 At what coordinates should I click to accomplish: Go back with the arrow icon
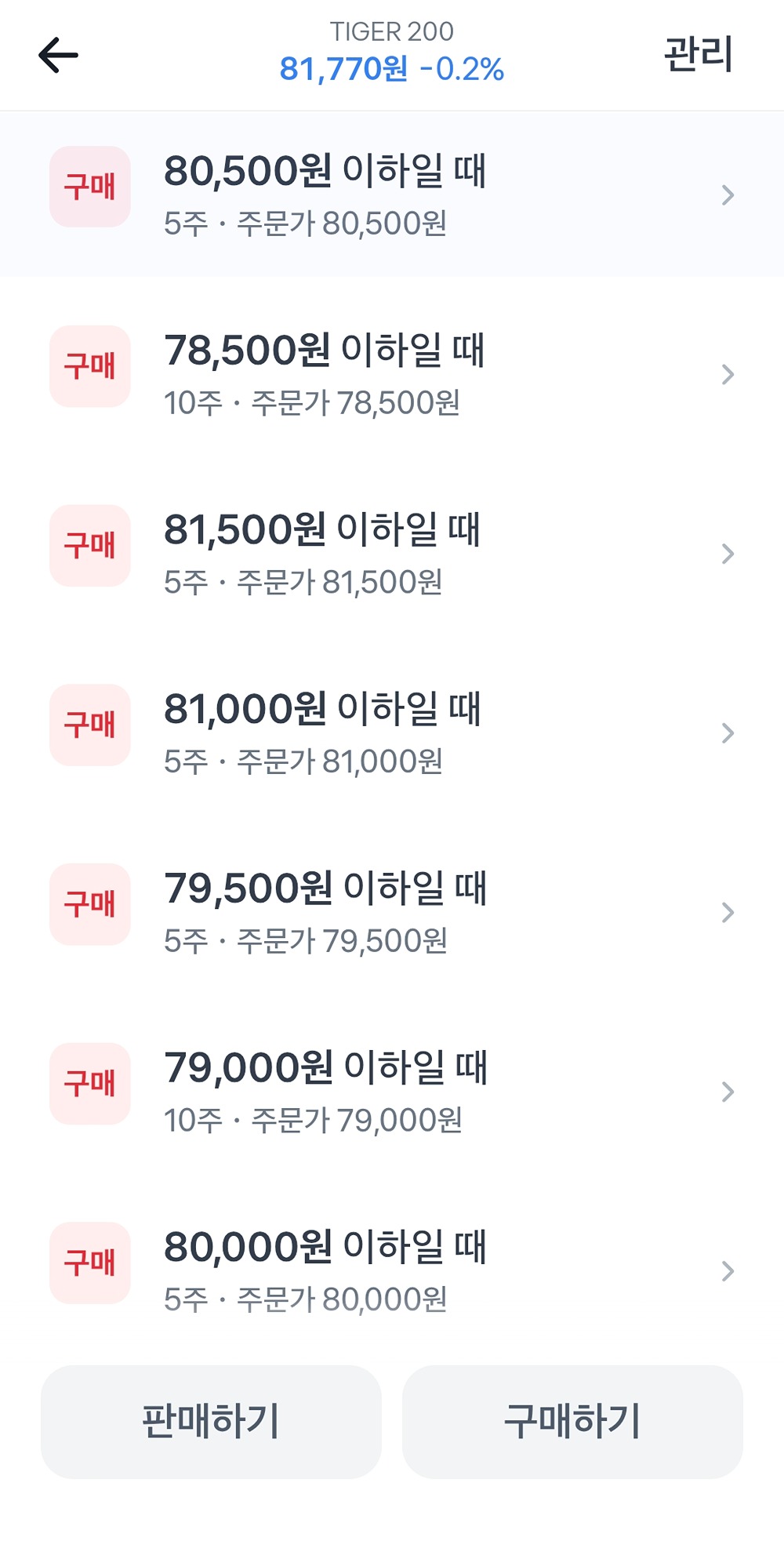59,56
